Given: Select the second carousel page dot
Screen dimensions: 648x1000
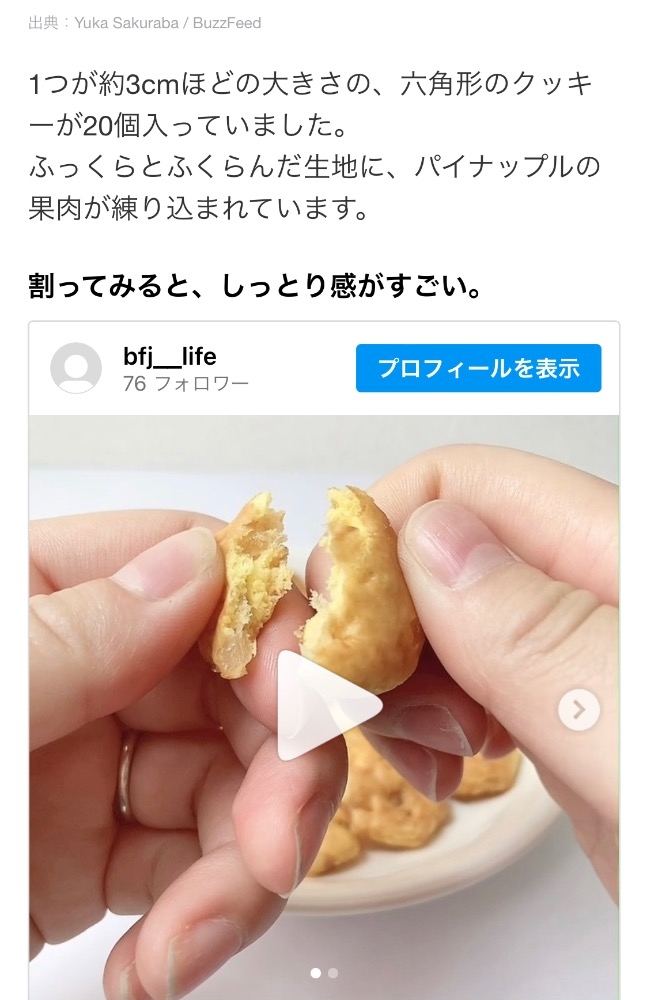Looking at the screenshot, I should (x=333, y=973).
